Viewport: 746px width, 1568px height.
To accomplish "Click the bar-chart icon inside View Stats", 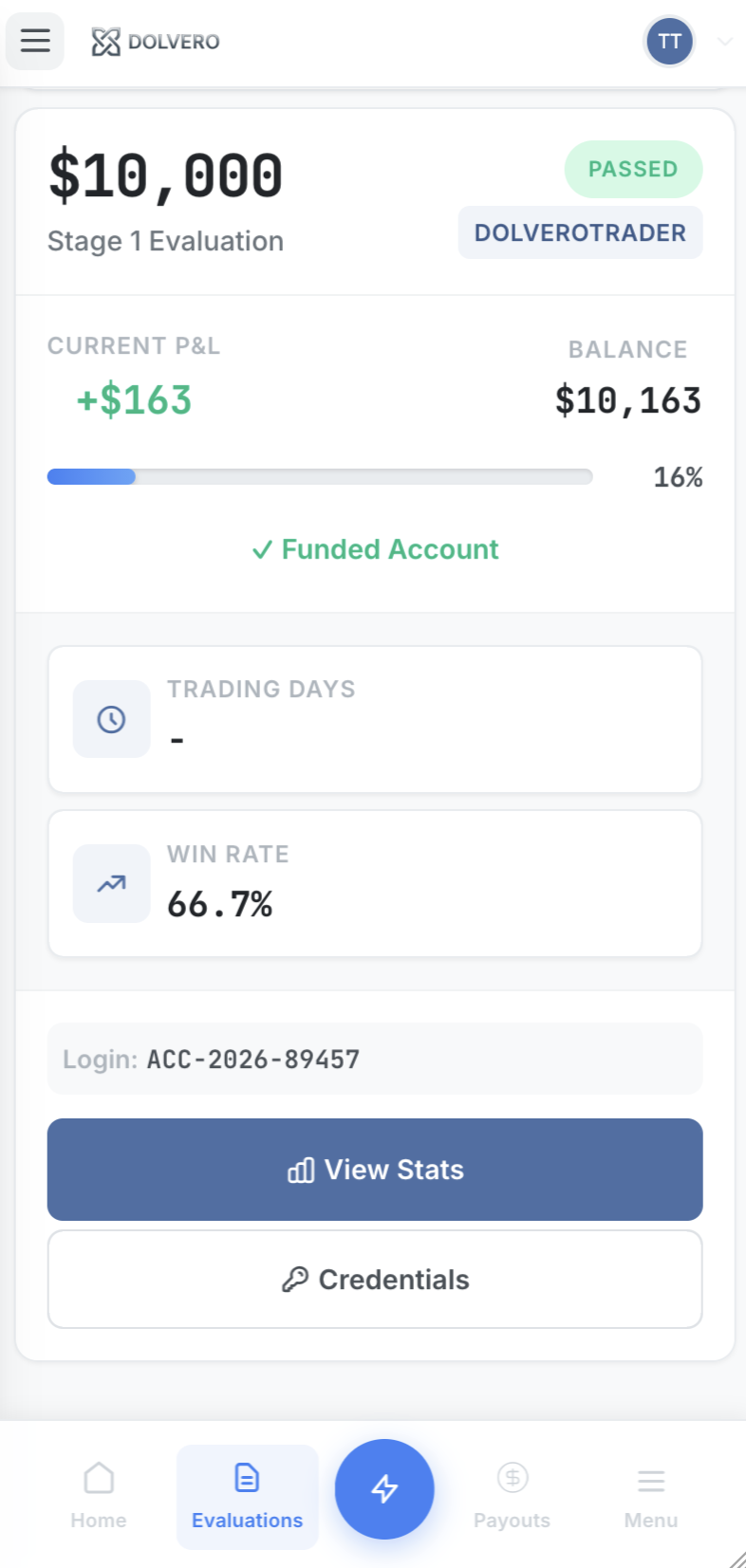I will [299, 1170].
